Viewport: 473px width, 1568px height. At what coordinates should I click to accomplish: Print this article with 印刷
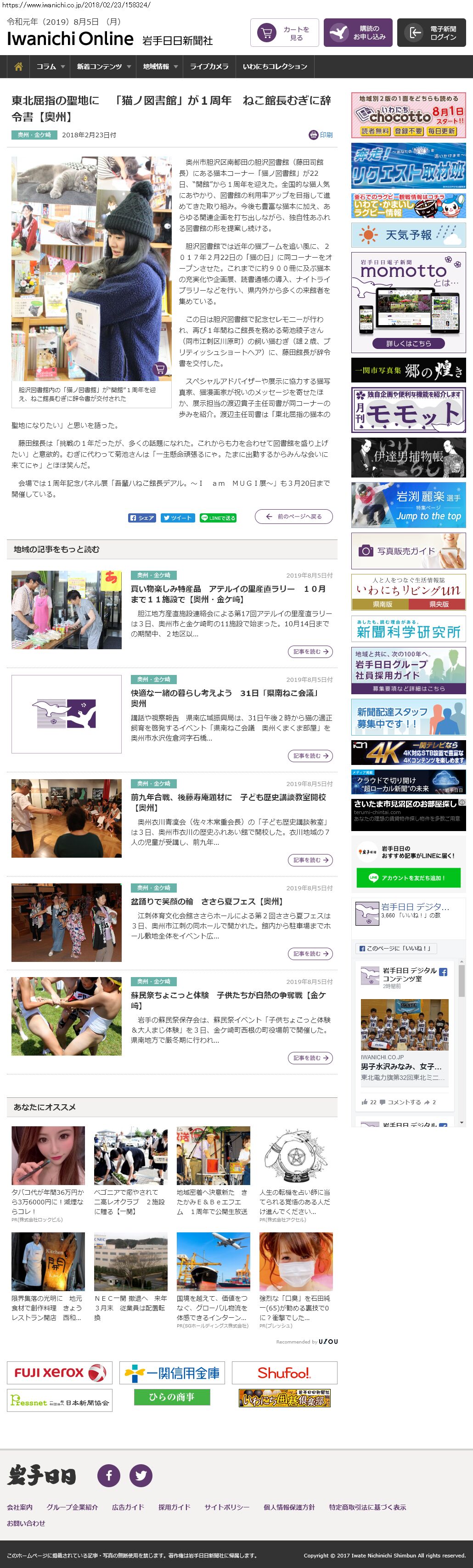[321, 135]
